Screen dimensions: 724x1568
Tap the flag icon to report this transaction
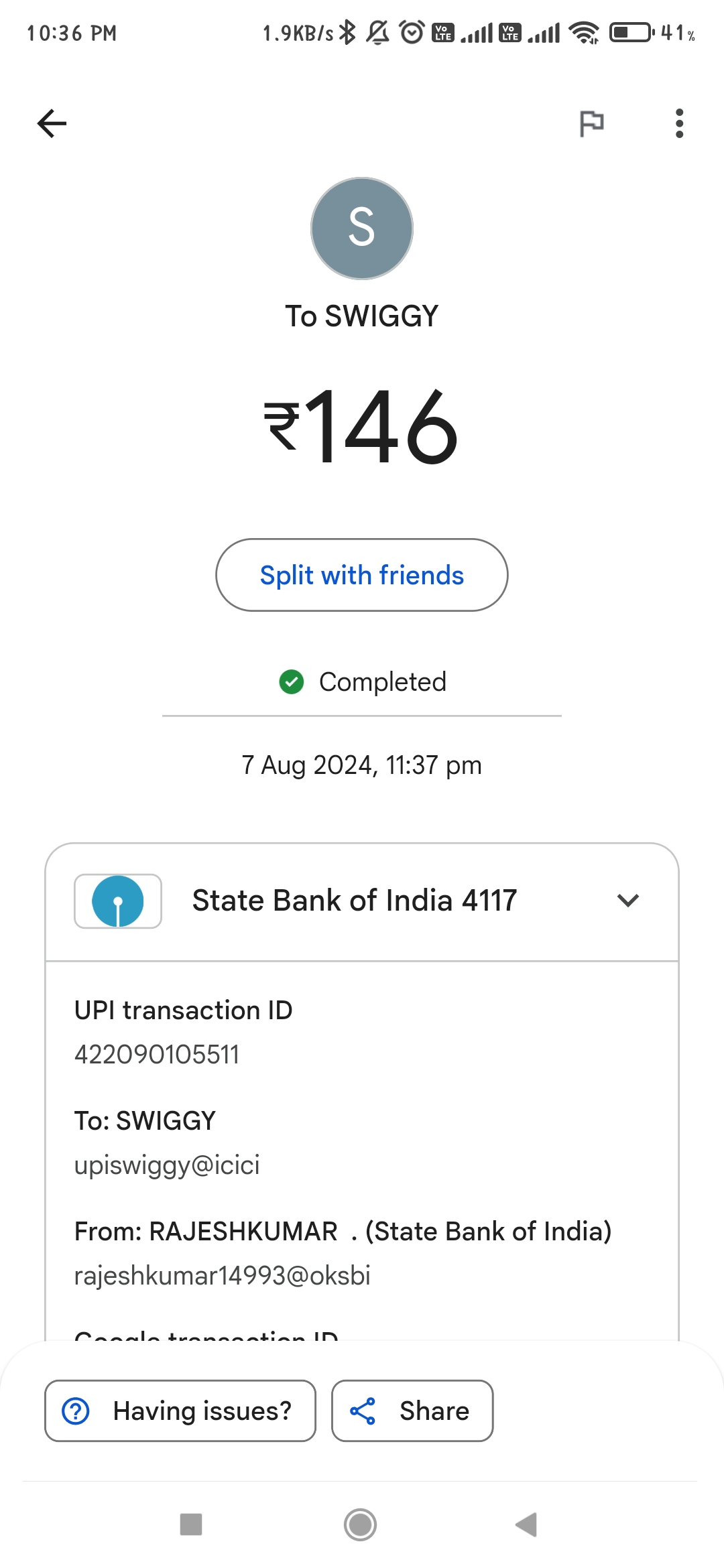click(x=591, y=123)
